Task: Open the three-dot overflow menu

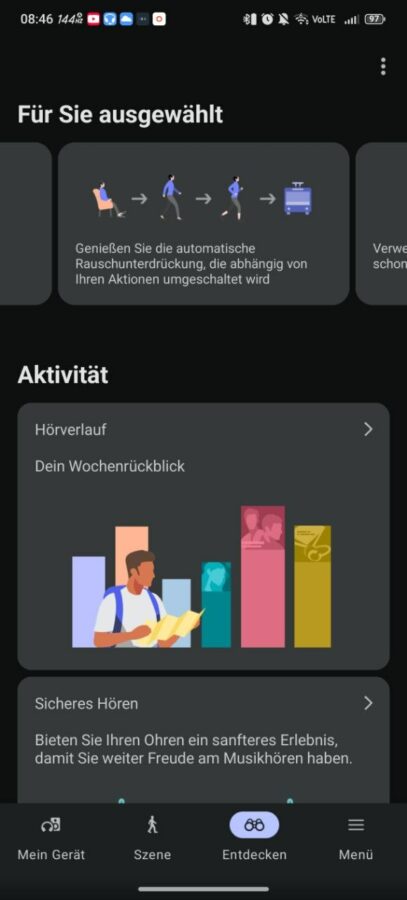Action: click(383, 67)
